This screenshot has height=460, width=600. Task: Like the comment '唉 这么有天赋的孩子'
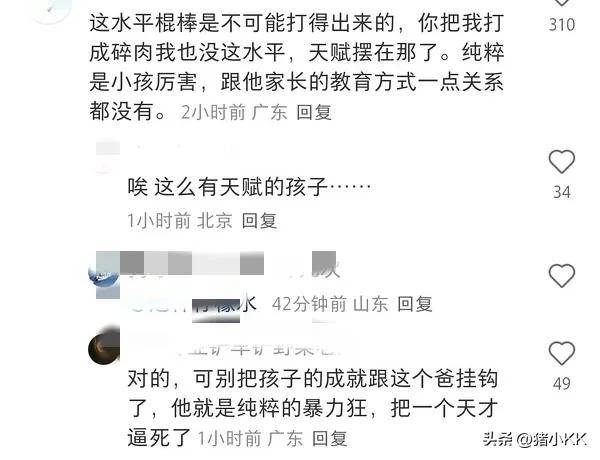click(562, 161)
